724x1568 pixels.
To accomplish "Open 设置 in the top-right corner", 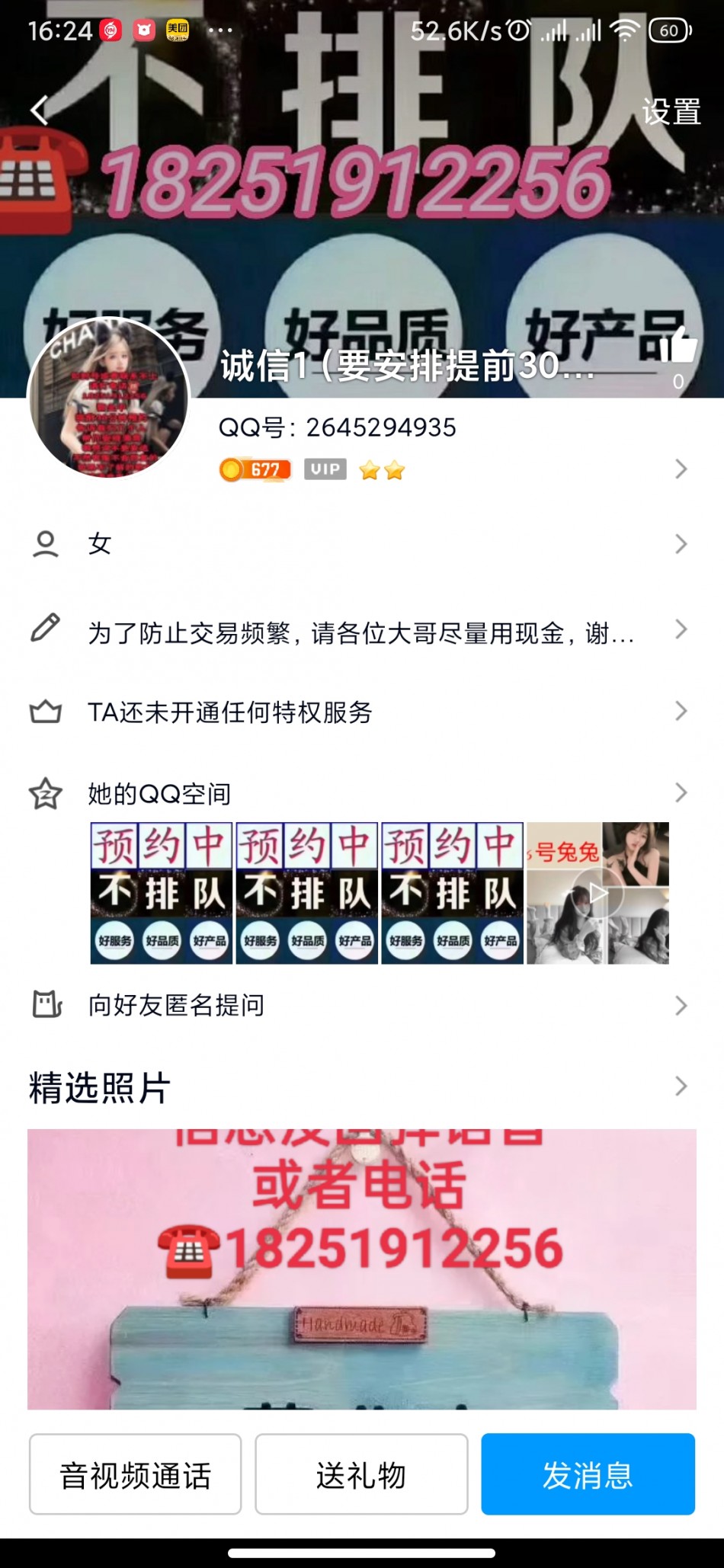I will click(671, 112).
